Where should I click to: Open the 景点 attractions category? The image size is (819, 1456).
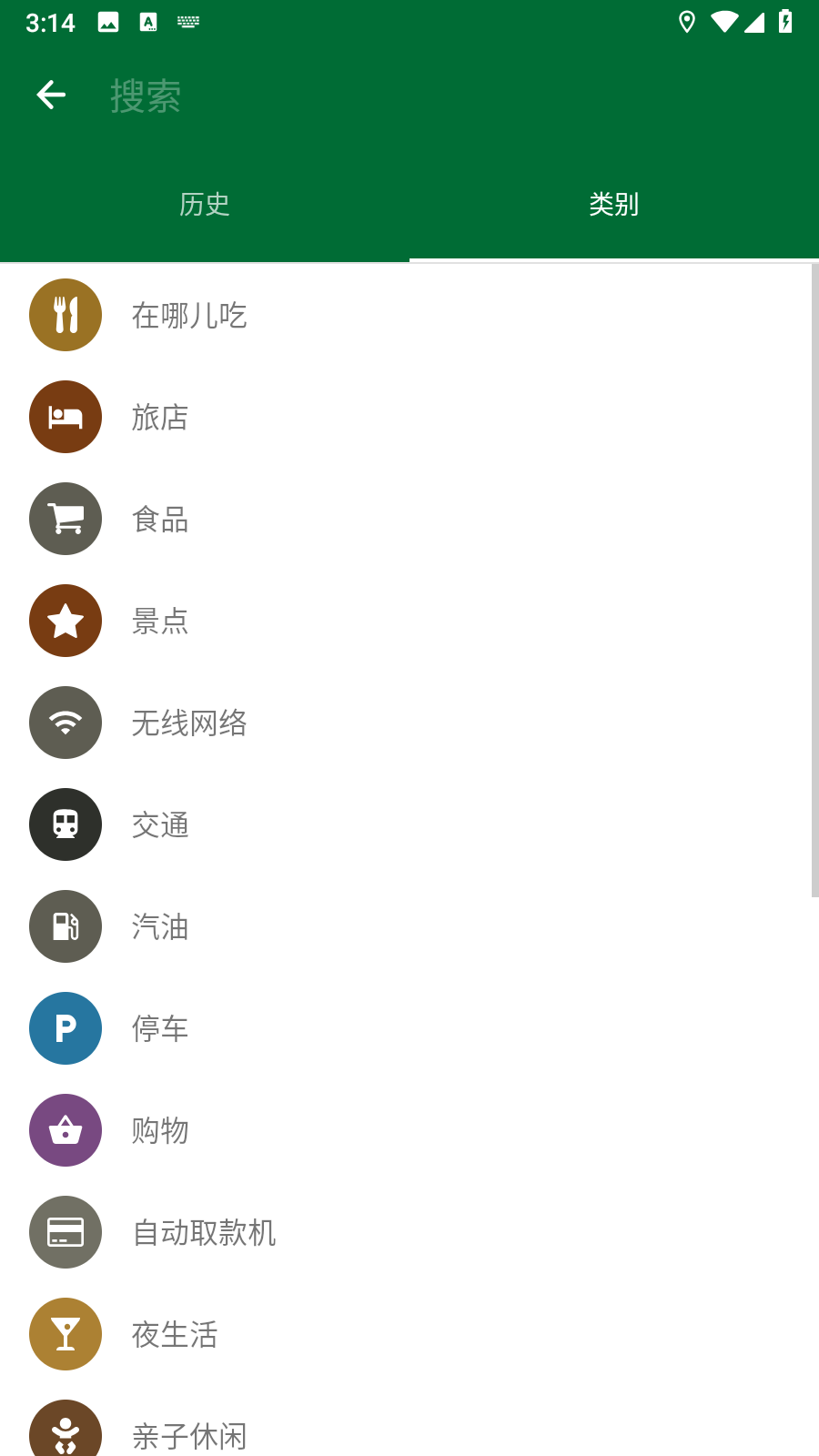[273, 620]
